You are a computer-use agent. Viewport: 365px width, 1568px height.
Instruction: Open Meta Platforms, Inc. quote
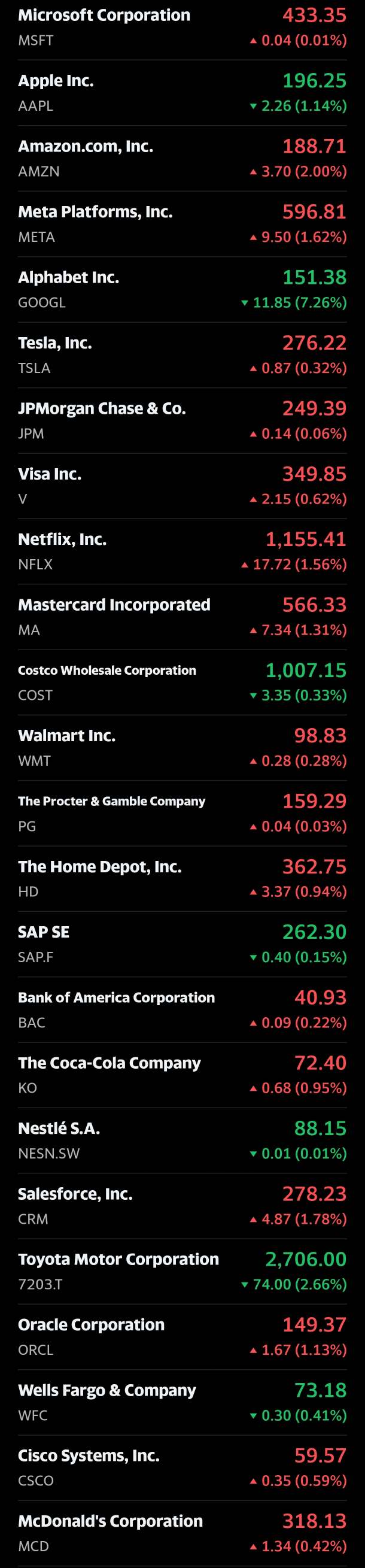[182, 223]
